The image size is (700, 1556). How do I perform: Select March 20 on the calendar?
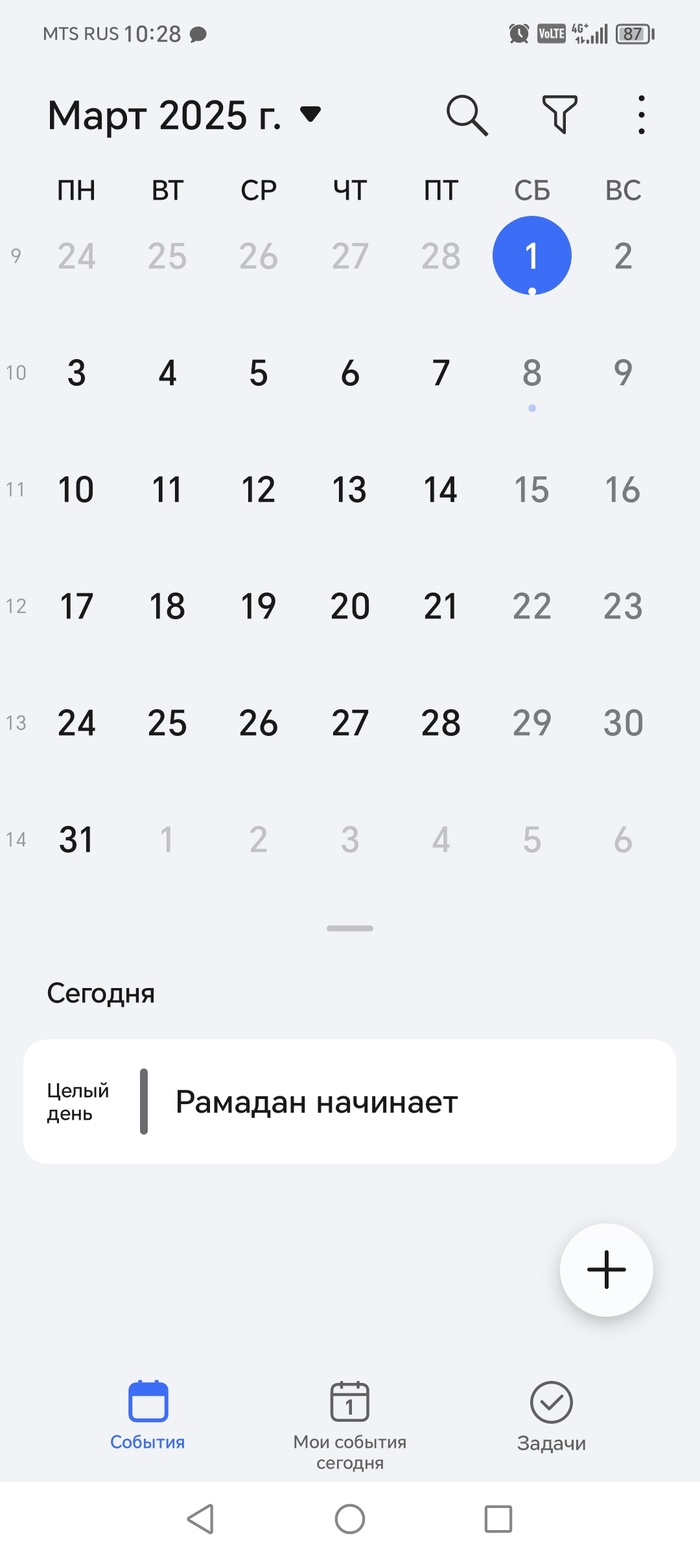349,606
